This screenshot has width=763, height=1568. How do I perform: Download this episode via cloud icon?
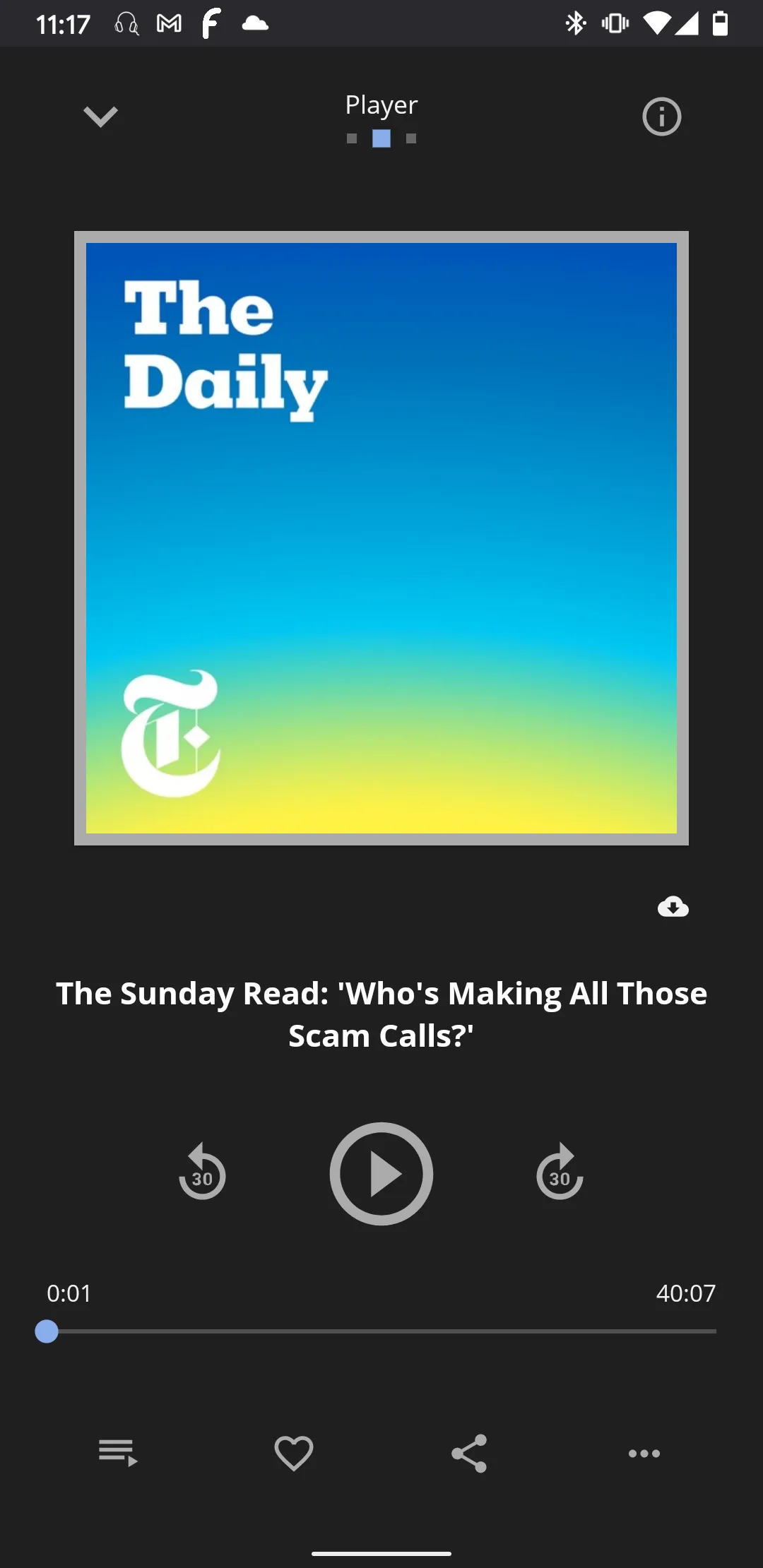(x=673, y=906)
